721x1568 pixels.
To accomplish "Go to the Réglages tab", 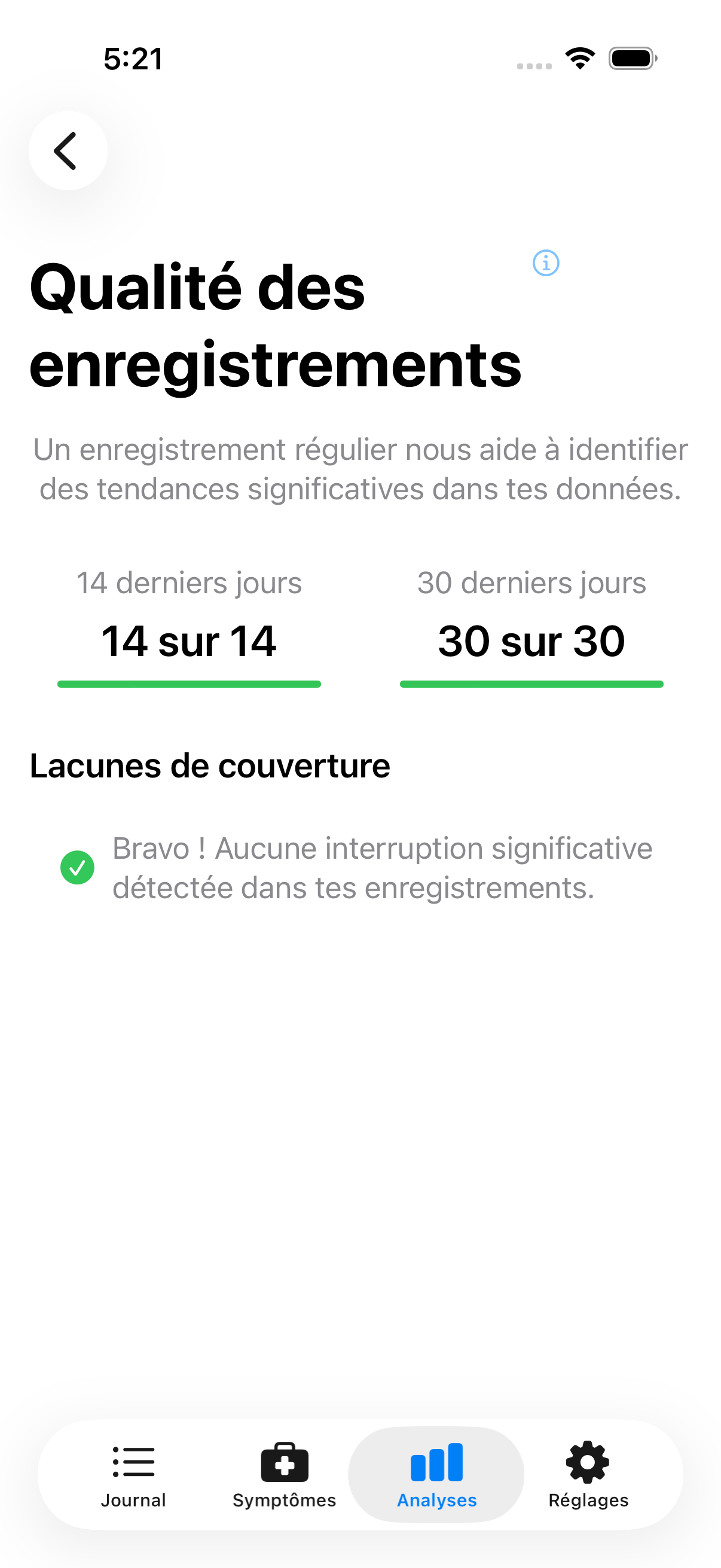I will 588,1474.
